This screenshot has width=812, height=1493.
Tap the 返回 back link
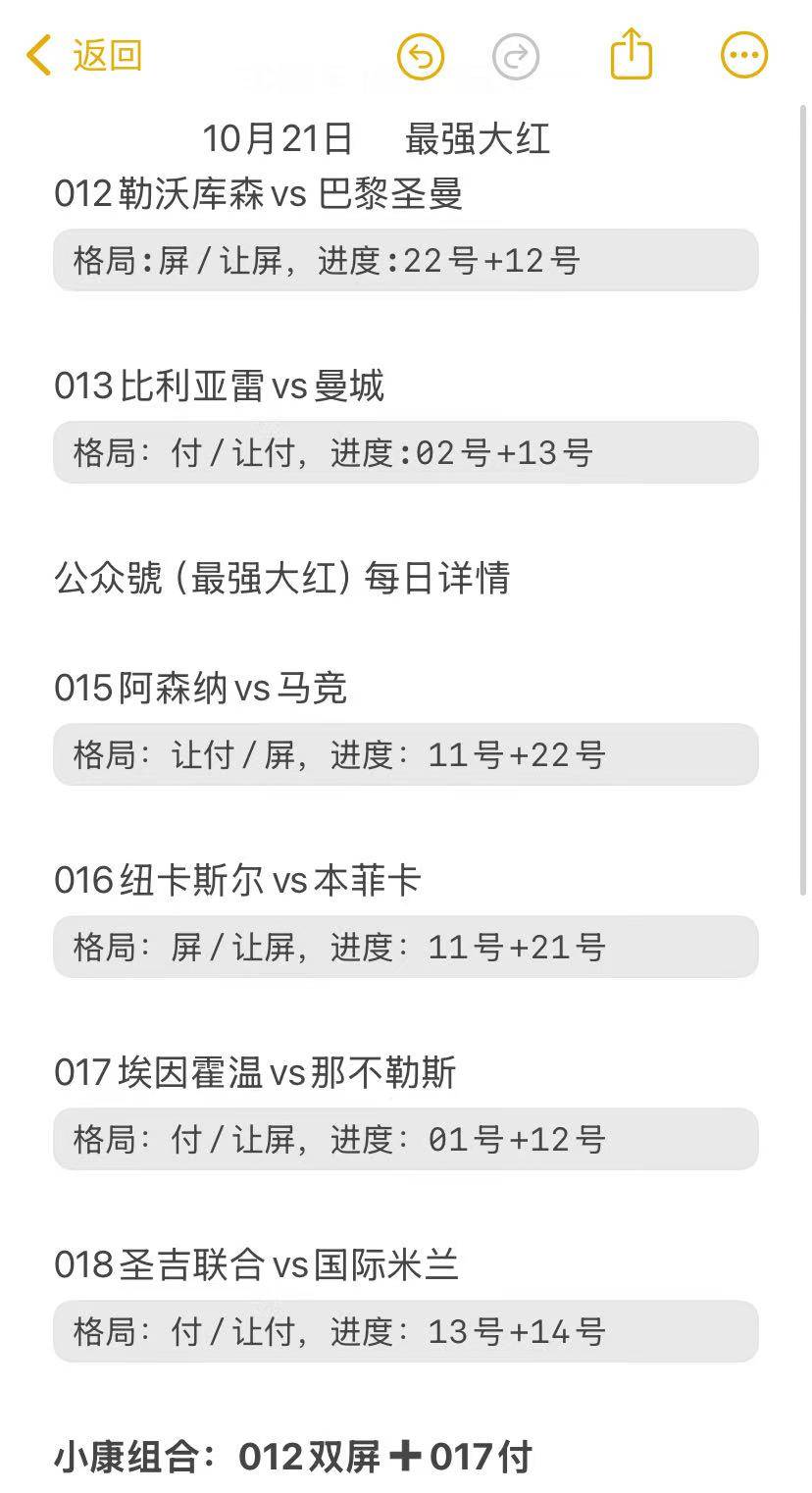pos(103,56)
